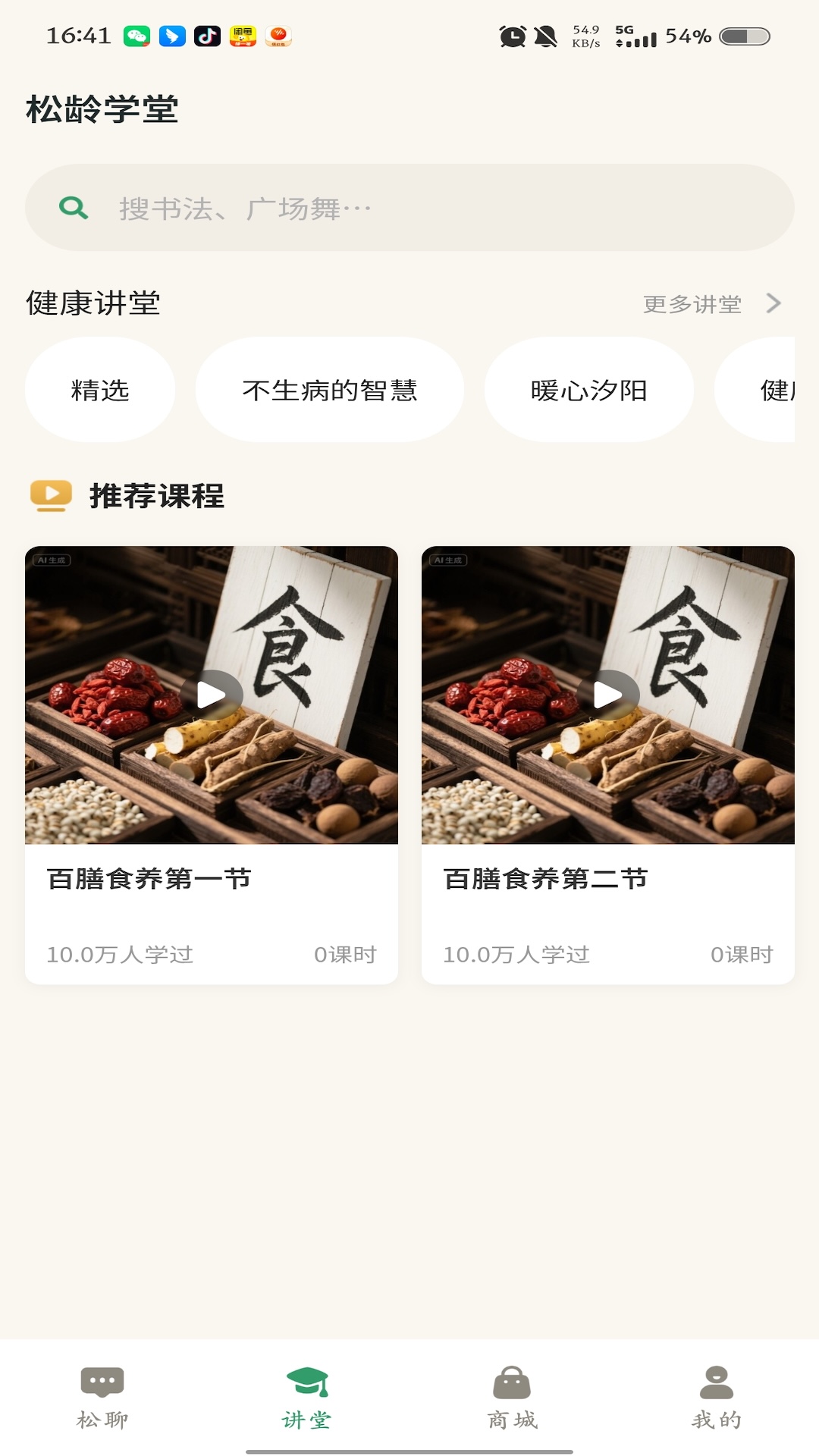Tap the alarm clock icon in status bar
Screen dimensions: 819x1456
514,34
